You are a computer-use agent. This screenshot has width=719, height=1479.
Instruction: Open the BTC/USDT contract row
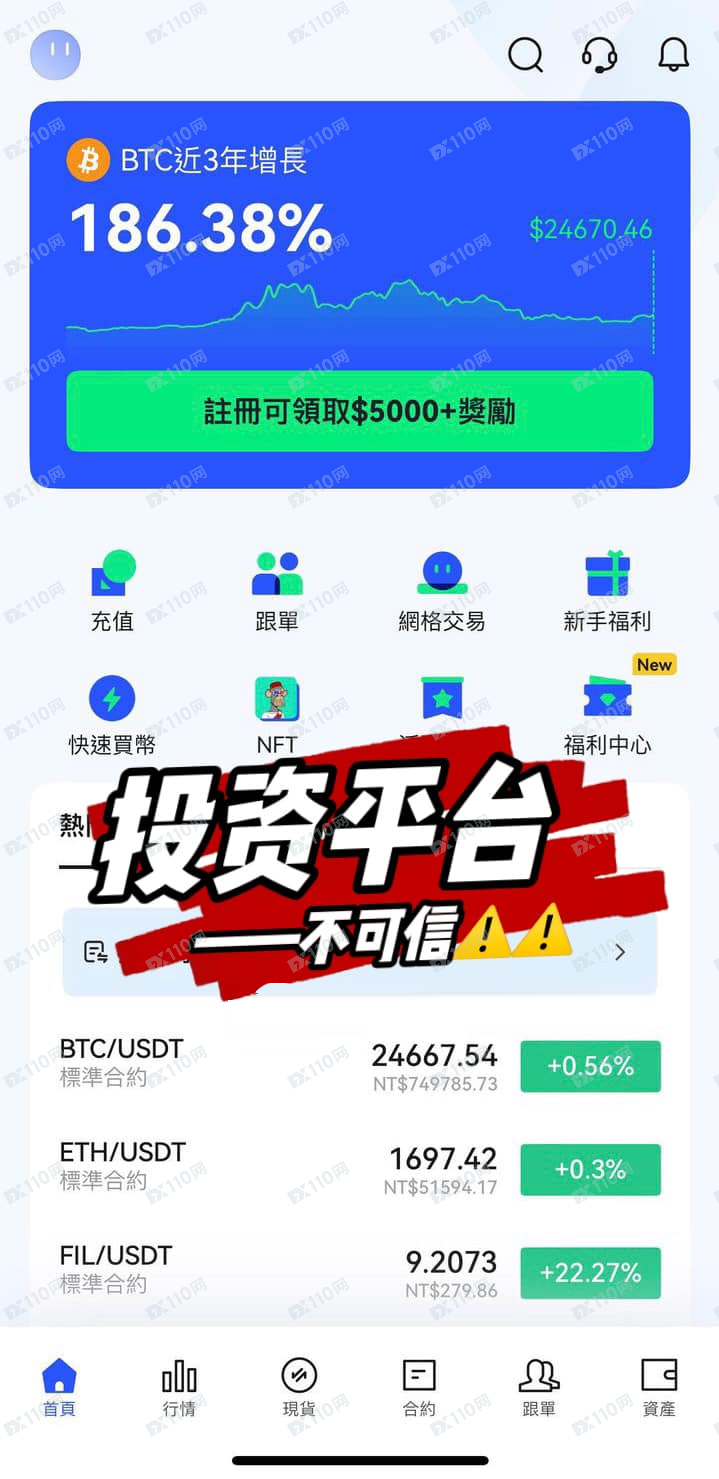click(x=359, y=1066)
